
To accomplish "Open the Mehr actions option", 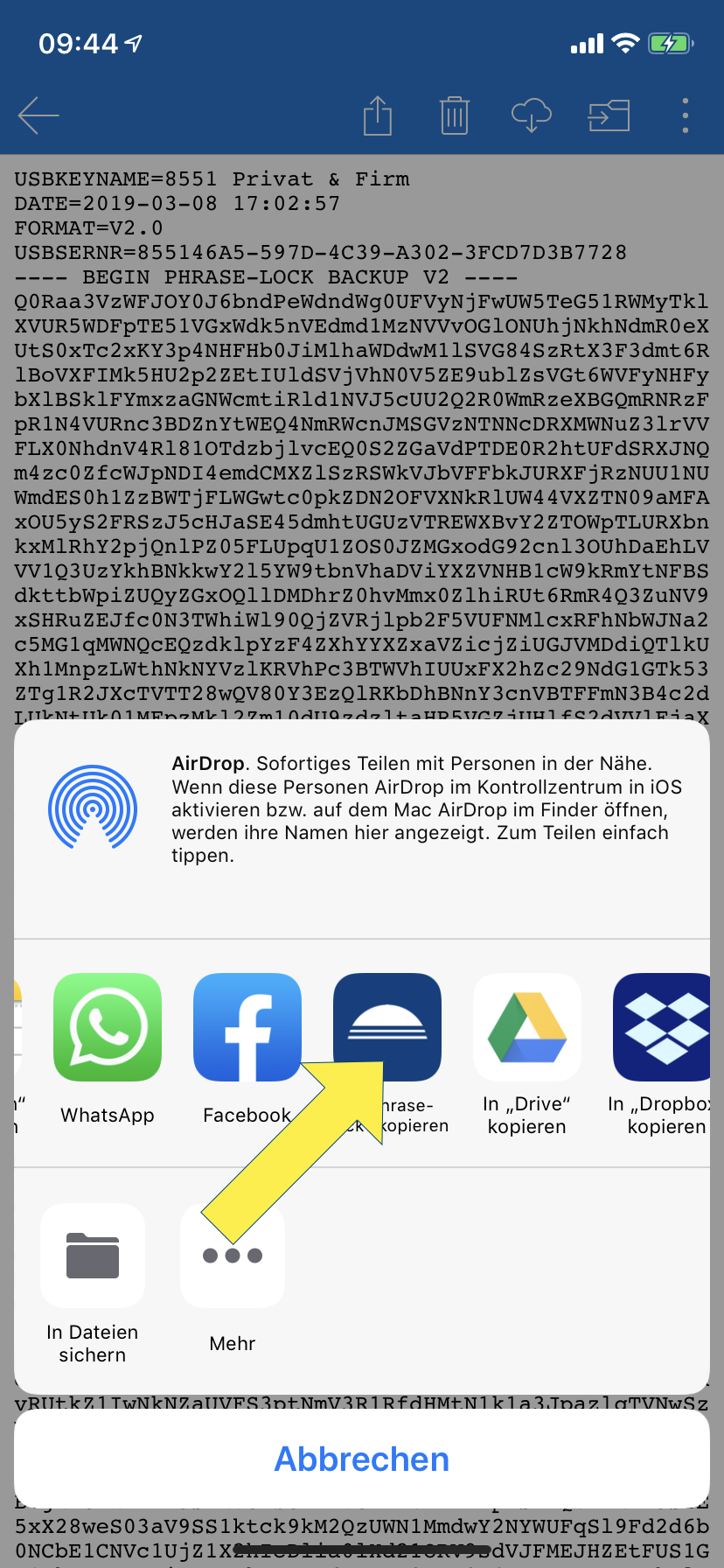I will click(x=233, y=1256).
